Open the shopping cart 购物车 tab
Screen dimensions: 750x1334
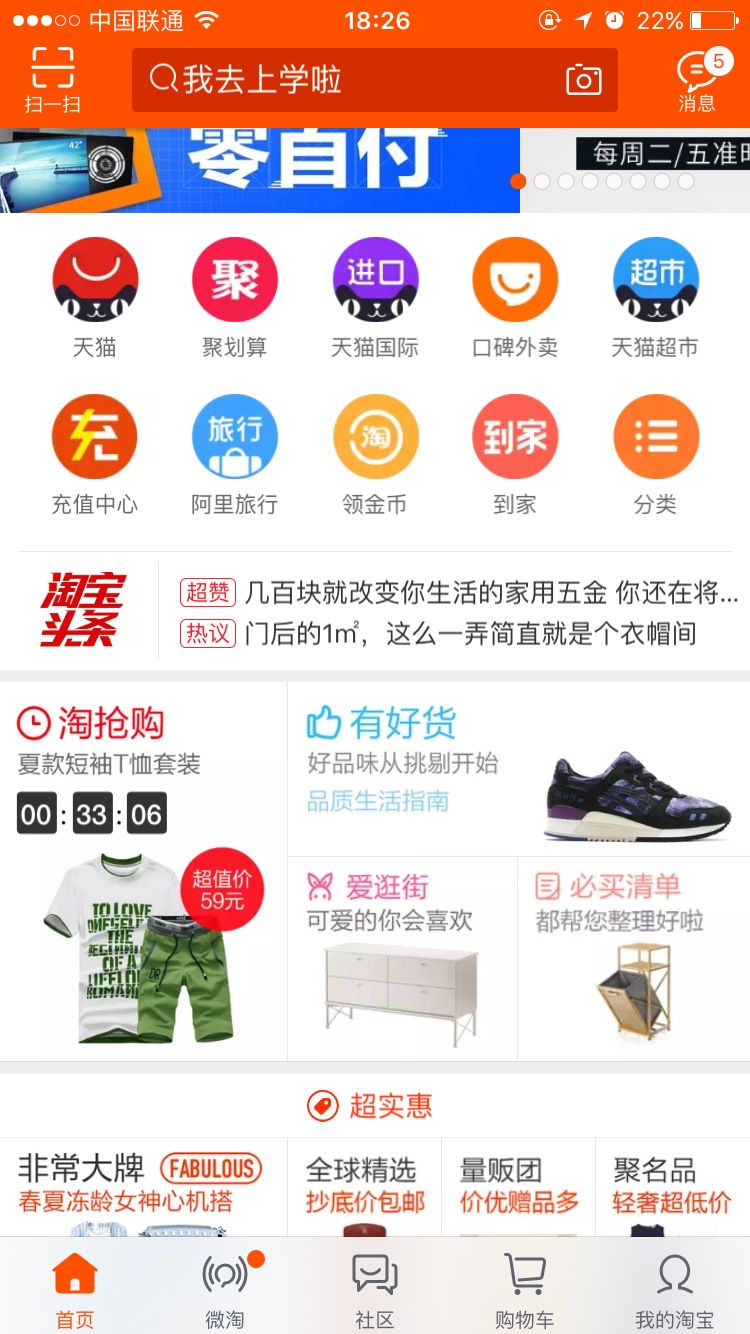524,1285
